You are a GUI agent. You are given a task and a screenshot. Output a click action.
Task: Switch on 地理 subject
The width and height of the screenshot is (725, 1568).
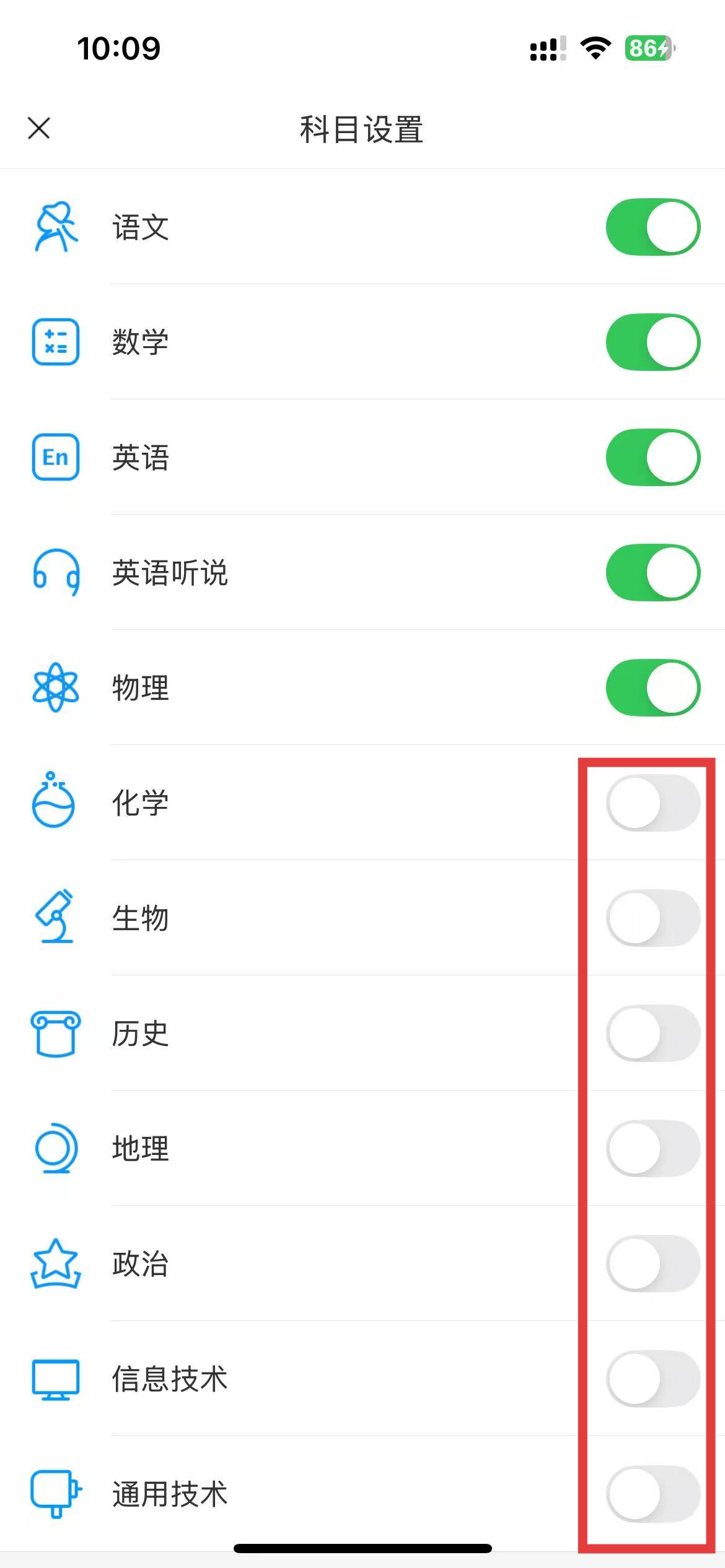(652, 1148)
